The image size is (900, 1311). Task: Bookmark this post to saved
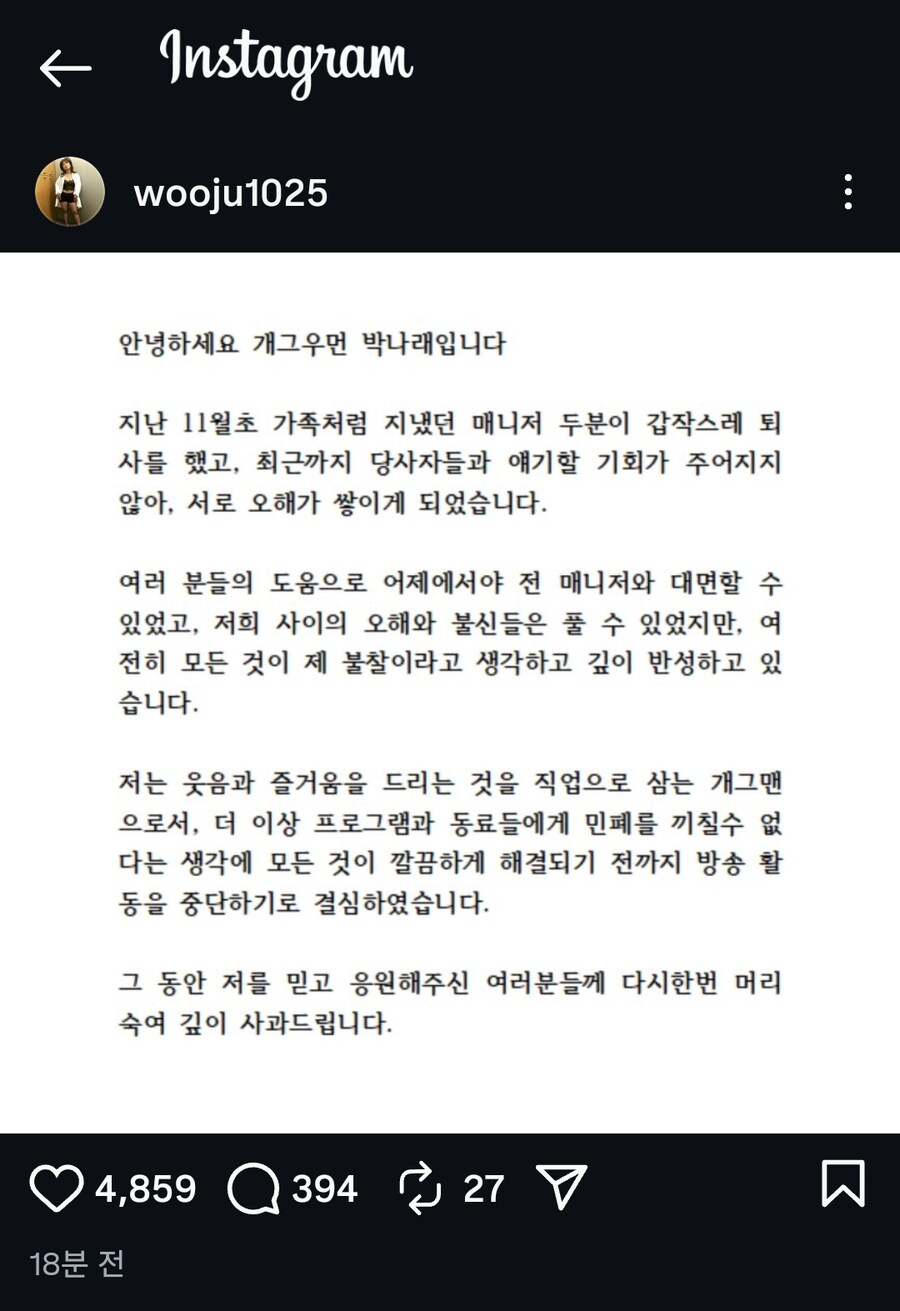click(842, 1186)
